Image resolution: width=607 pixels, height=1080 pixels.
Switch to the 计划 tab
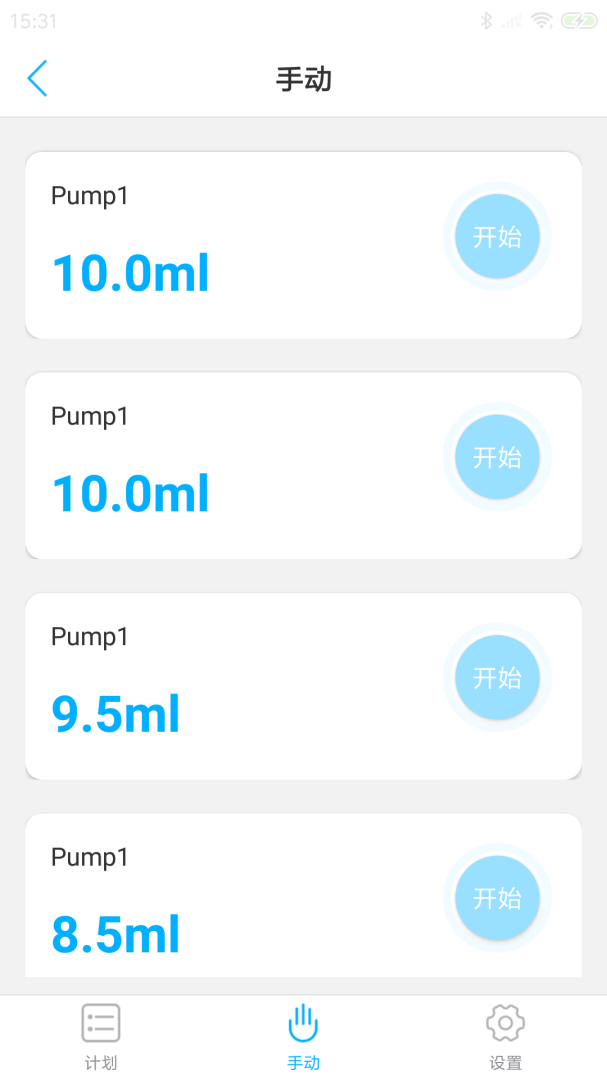click(x=101, y=1036)
